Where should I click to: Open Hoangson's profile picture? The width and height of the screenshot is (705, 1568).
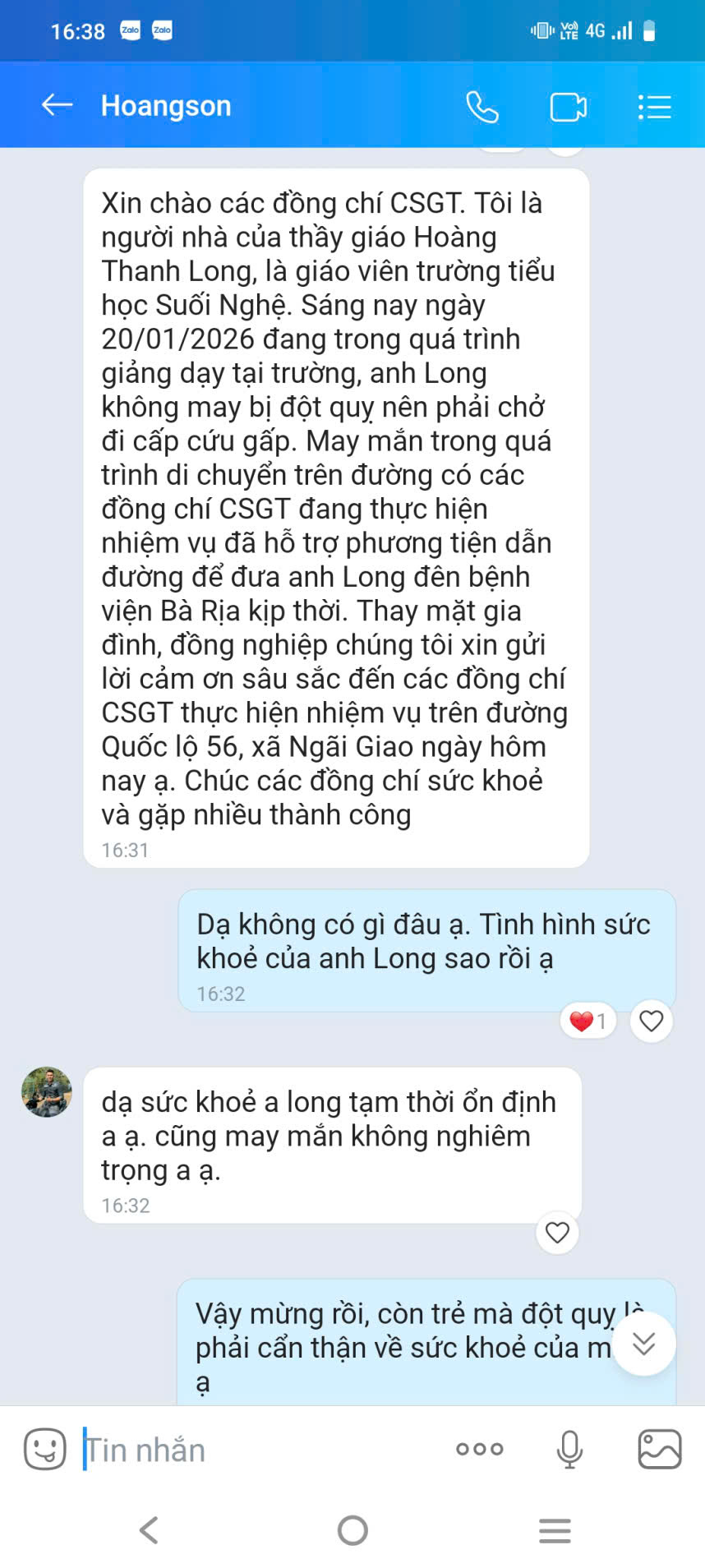46,1091
